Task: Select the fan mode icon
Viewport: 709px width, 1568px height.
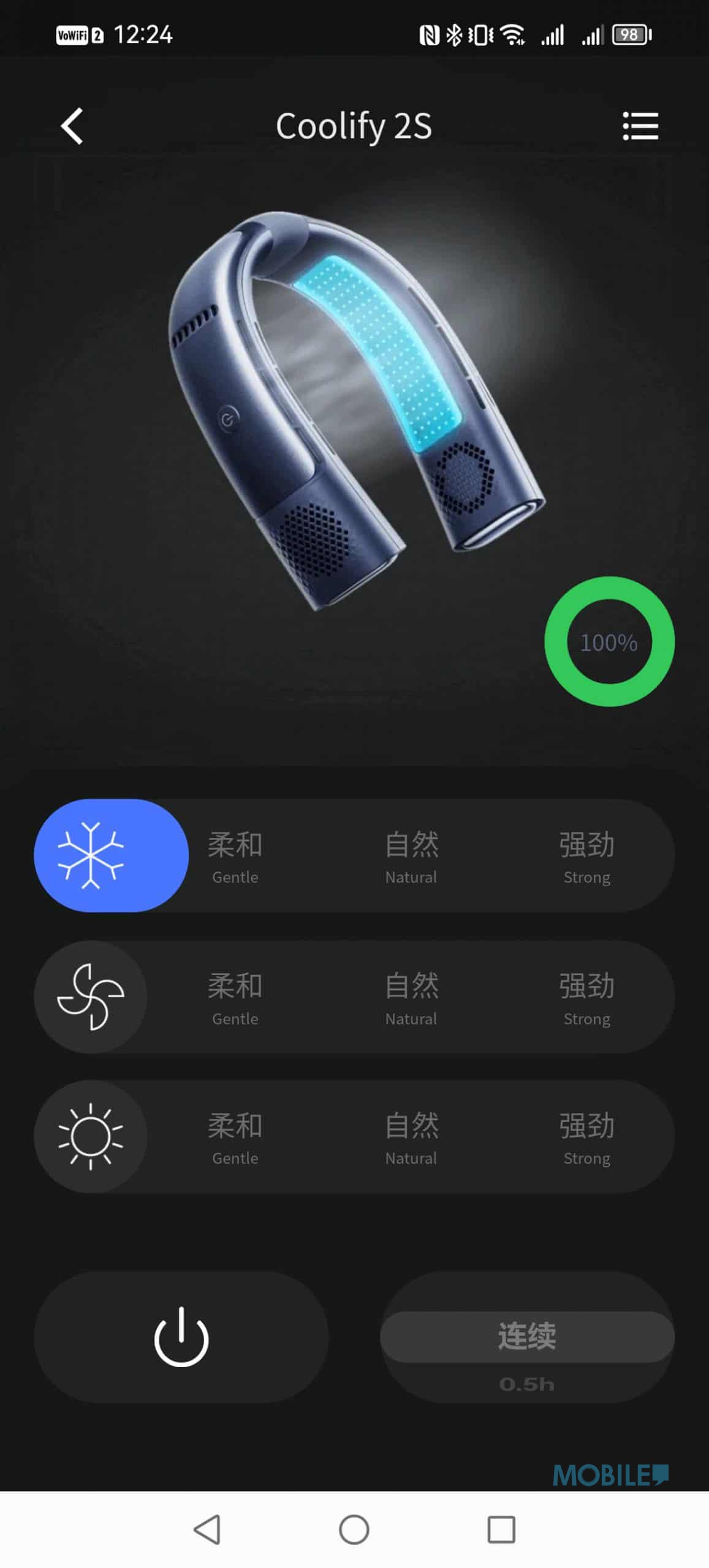Action: coord(92,997)
